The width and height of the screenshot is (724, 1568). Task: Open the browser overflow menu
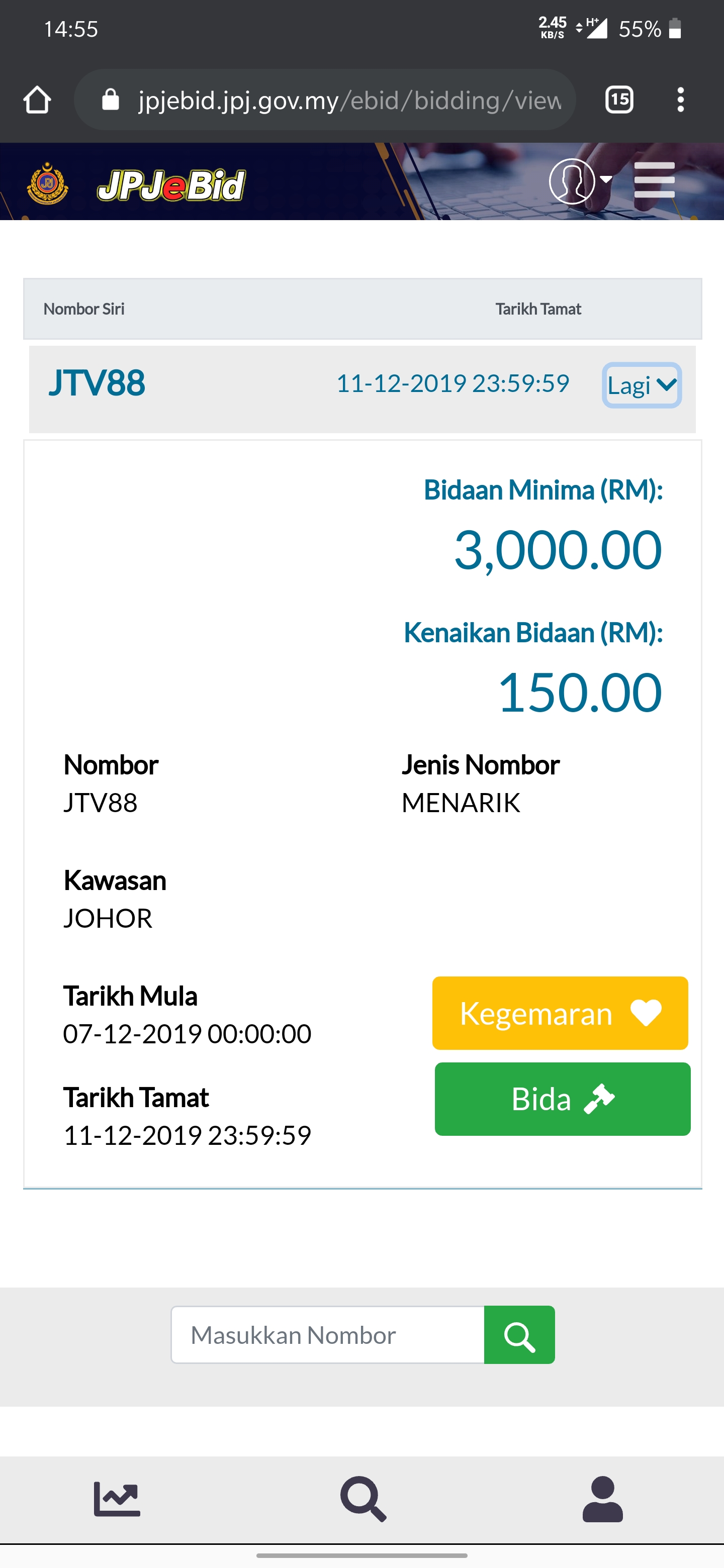[x=681, y=100]
